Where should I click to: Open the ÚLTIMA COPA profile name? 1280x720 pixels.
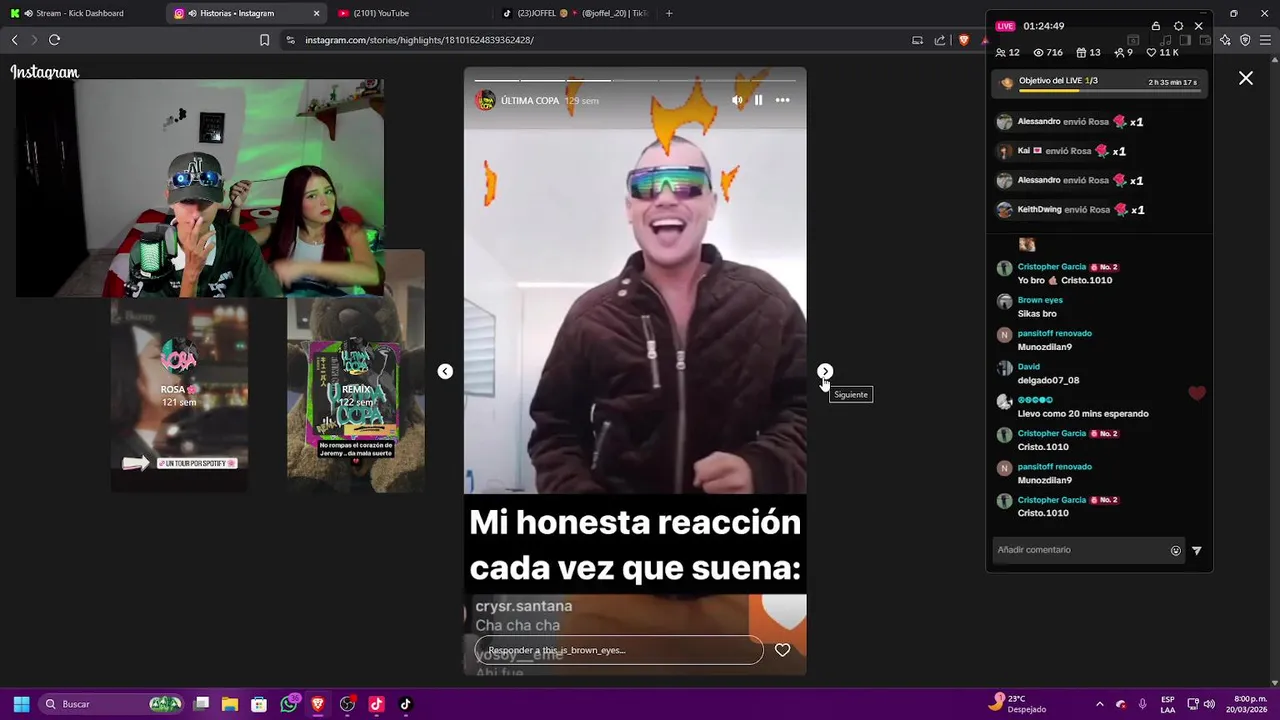pyautogui.click(x=529, y=101)
